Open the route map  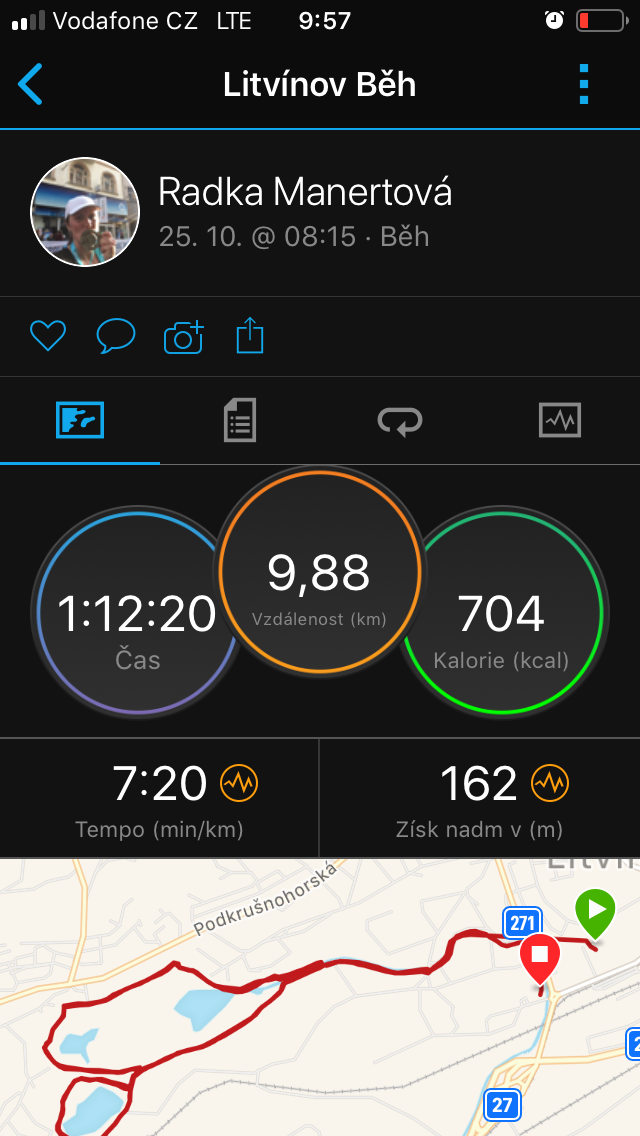(x=320, y=998)
